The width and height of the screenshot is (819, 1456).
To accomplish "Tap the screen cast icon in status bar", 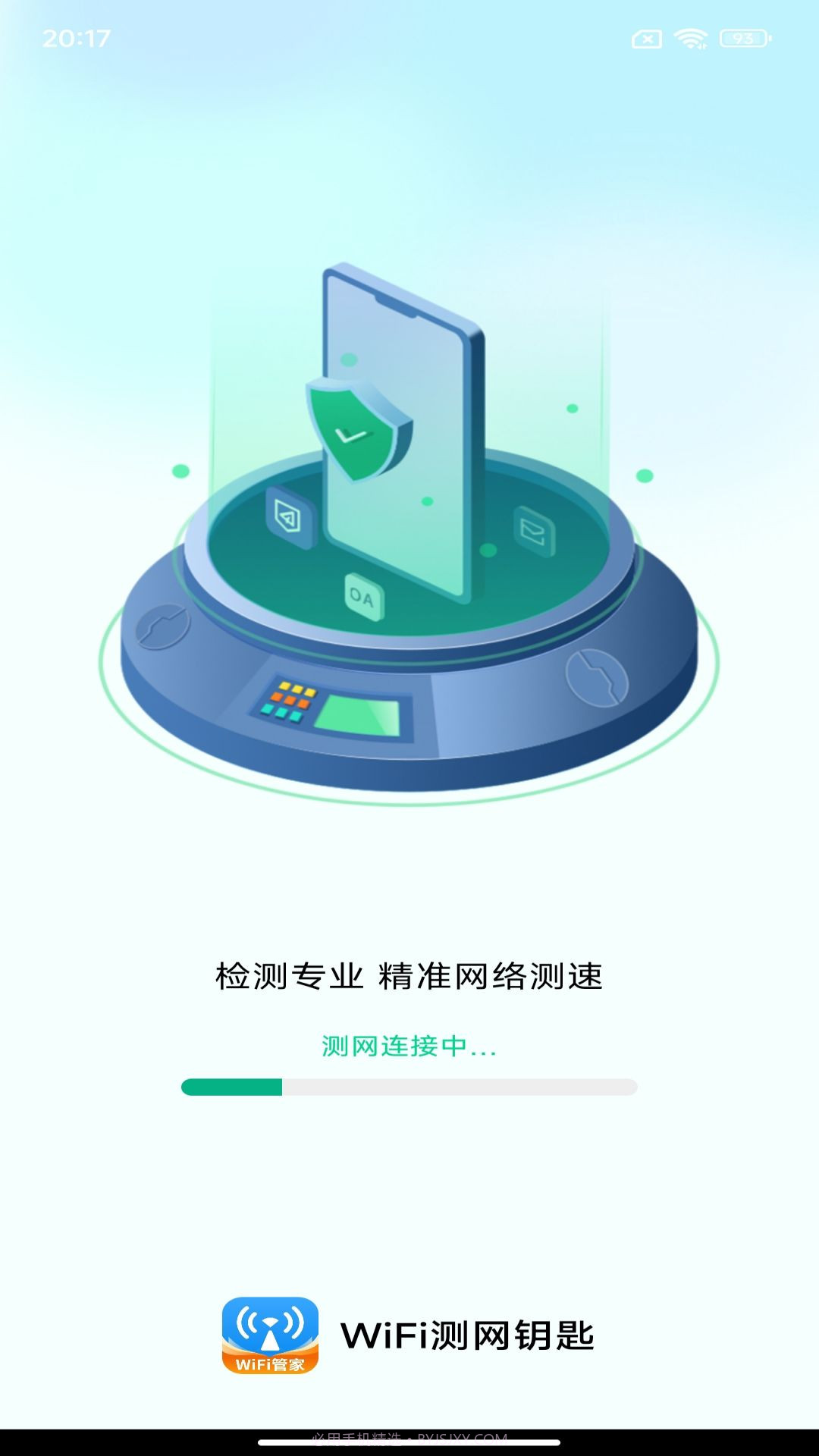I will pyautogui.click(x=648, y=36).
